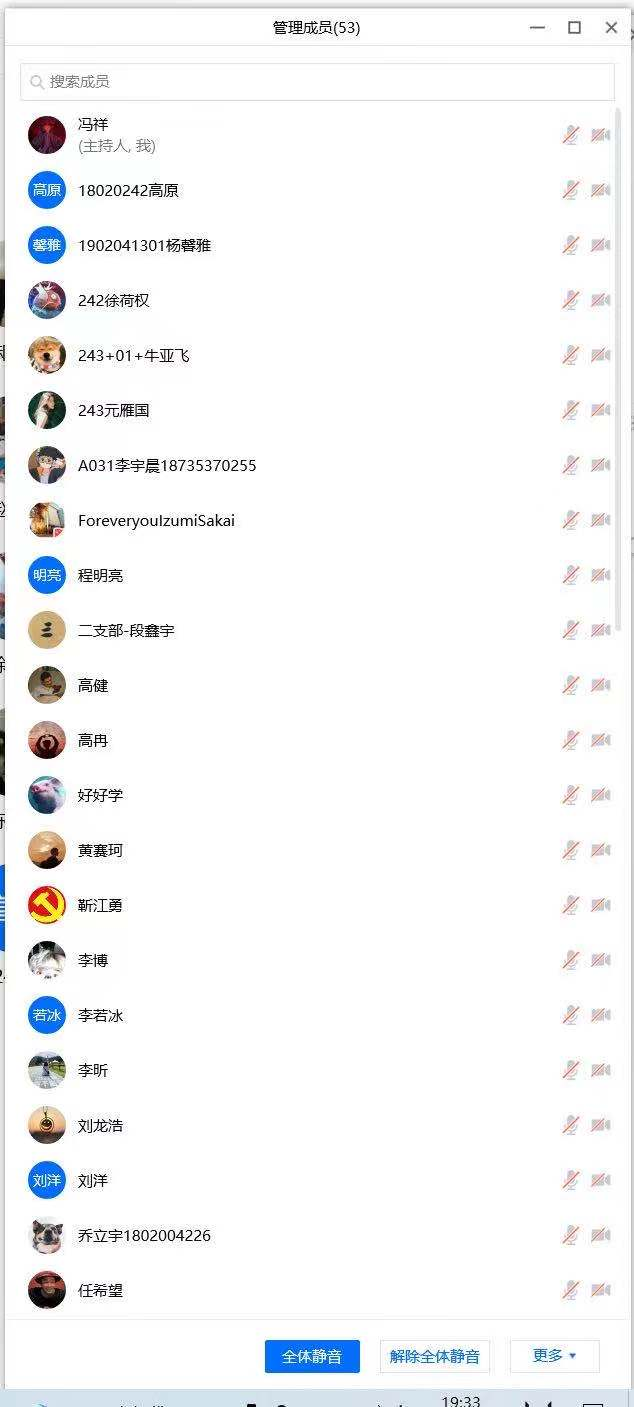
Task: Select member ForeveryouIzumiSakai
Action: 156,521
